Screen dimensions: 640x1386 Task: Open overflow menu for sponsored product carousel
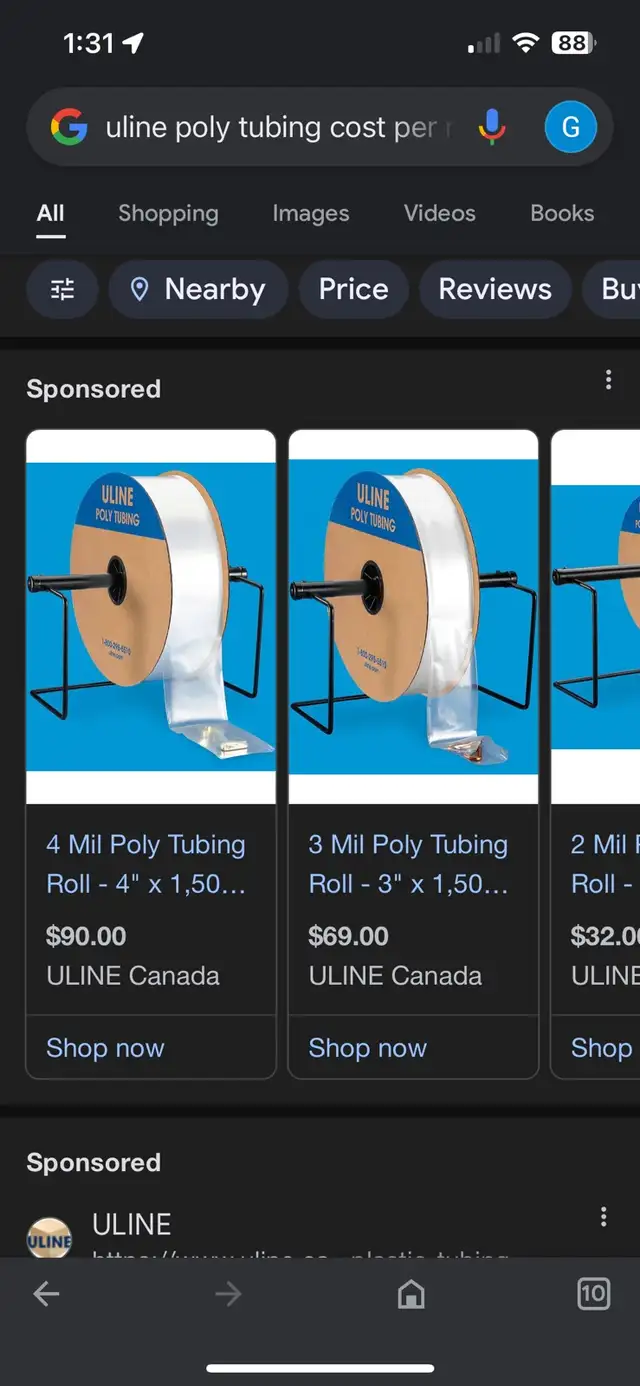pyautogui.click(x=608, y=380)
